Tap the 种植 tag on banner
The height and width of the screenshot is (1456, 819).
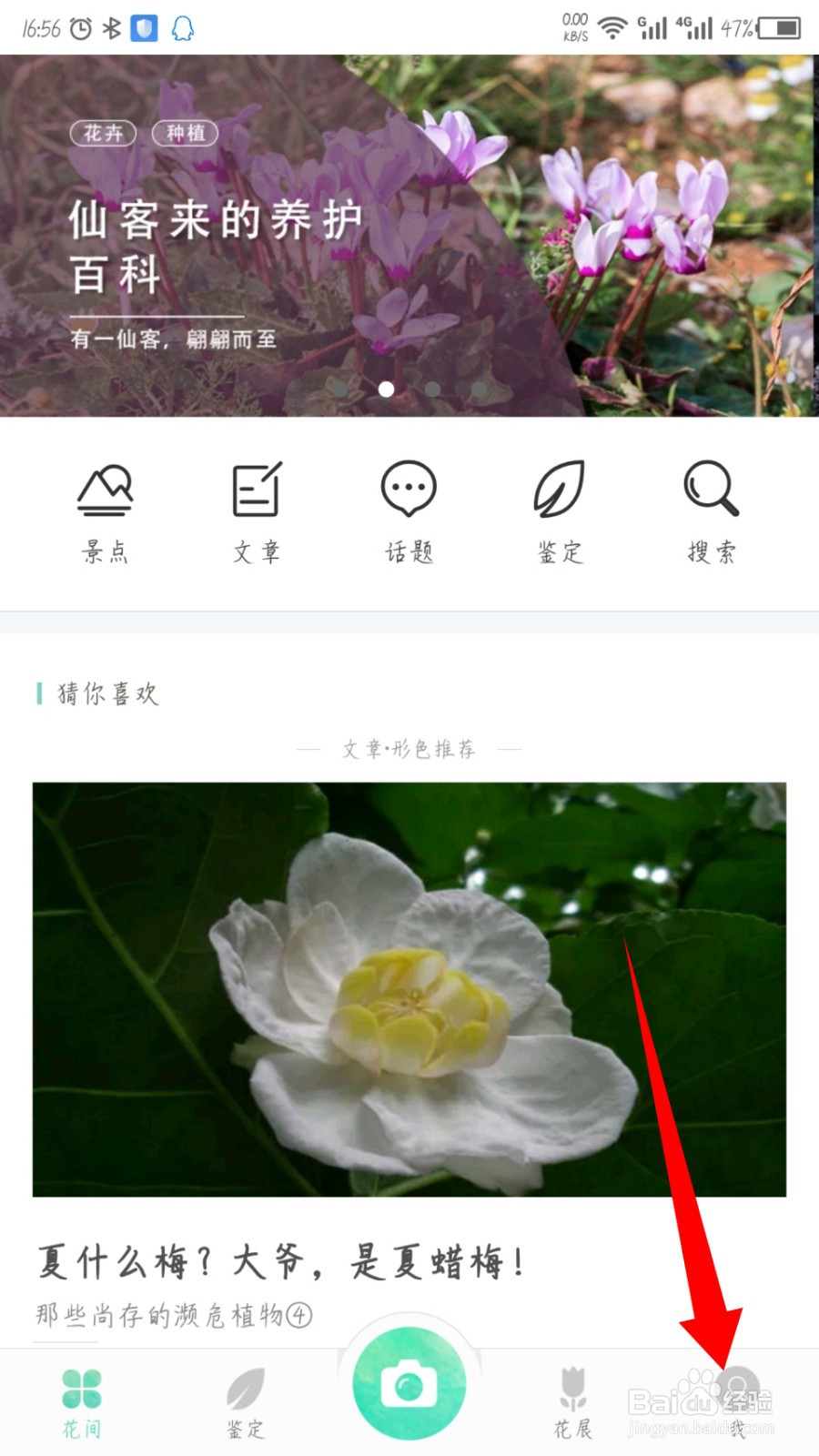click(185, 133)
